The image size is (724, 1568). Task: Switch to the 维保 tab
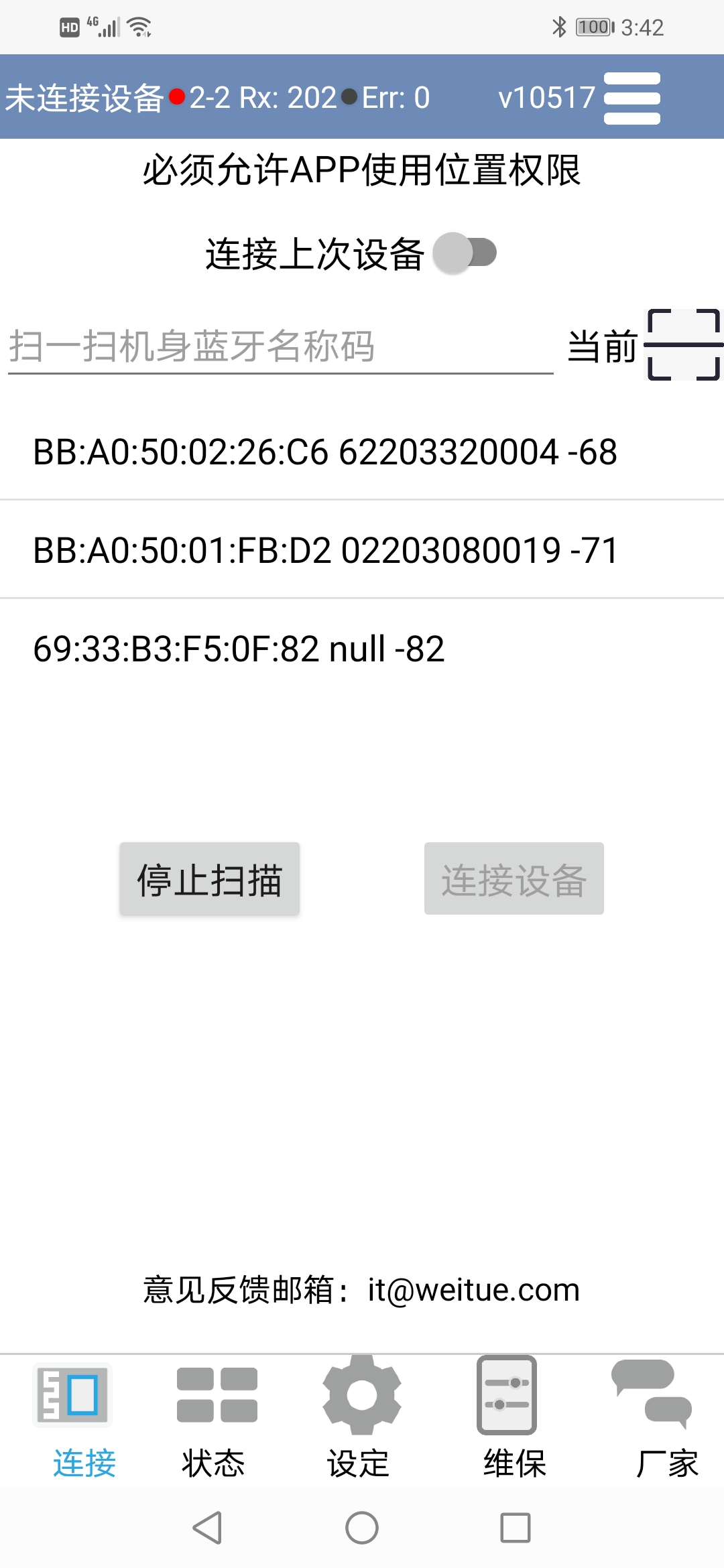coord(511,1419)
